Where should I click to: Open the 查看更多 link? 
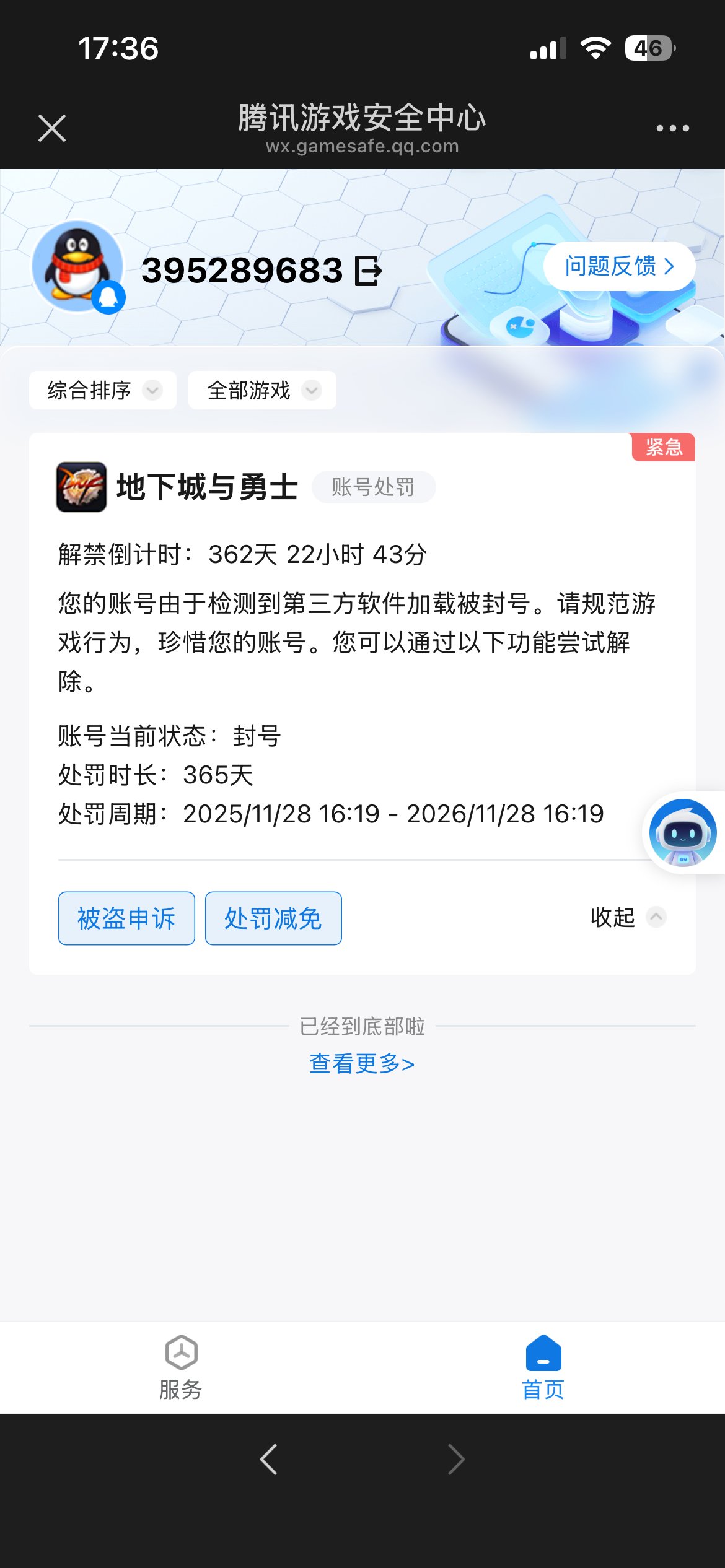pyautogui.click(x=362, y=1063)
